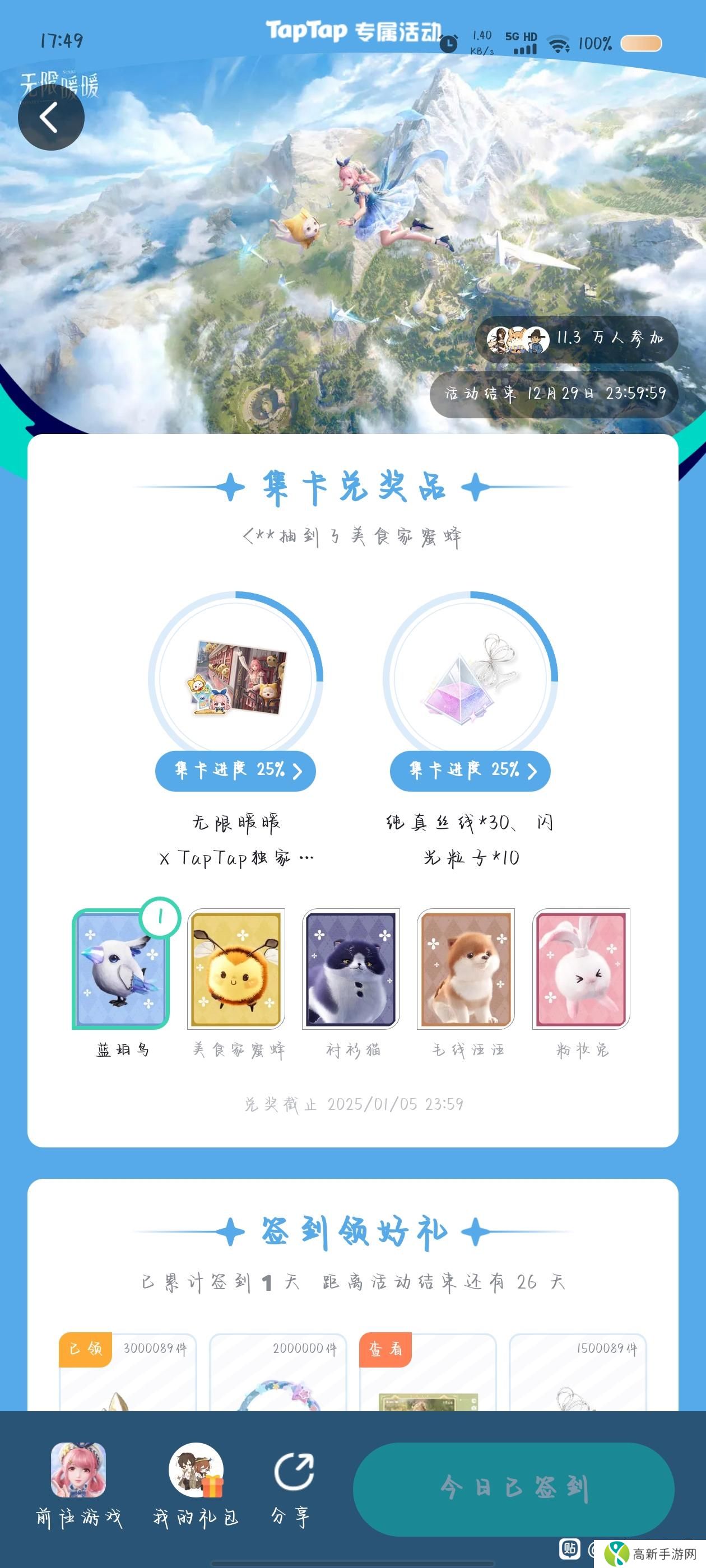Go back using the arrow button
This screenshot has height=1568, width=706.
(50, 118)
